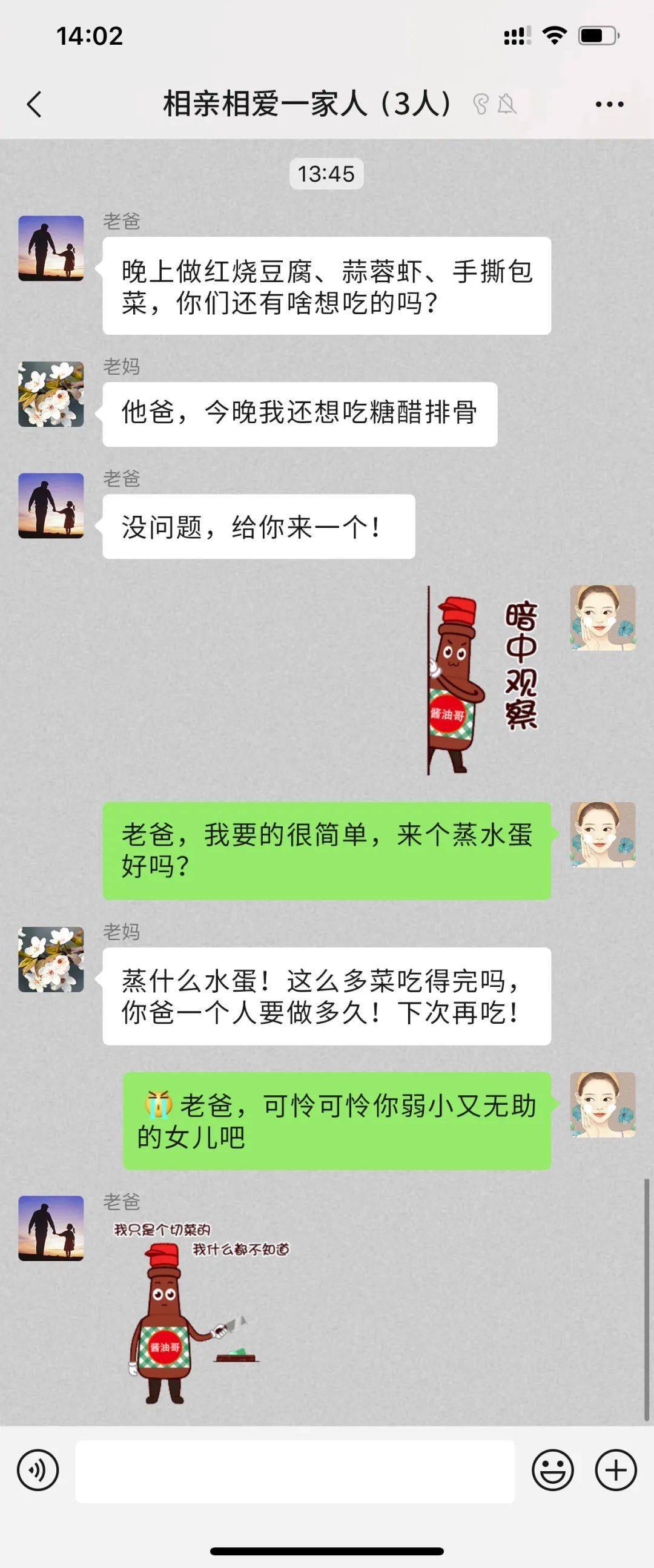Open 老妈's avatar beside 糖醋排骨 message

click(51, 394)
